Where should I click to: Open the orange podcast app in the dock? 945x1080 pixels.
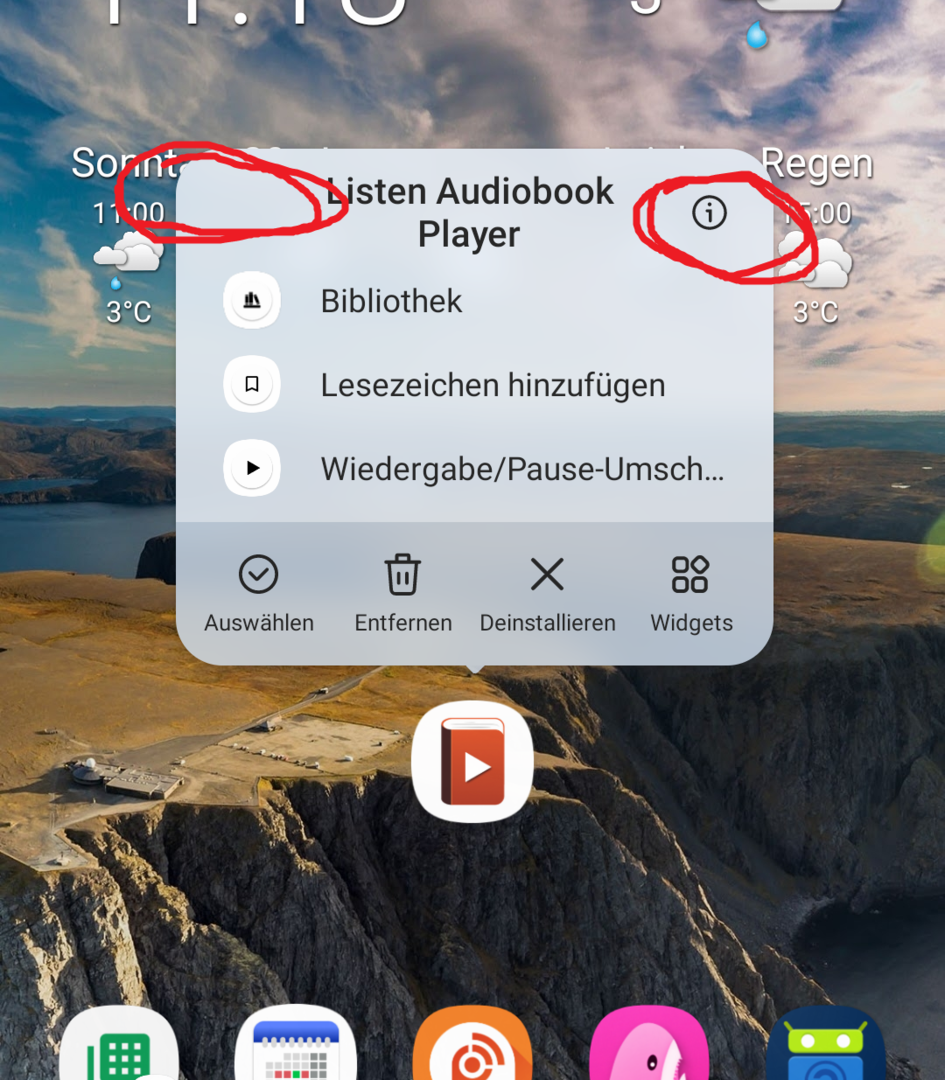coord(472,1050)
